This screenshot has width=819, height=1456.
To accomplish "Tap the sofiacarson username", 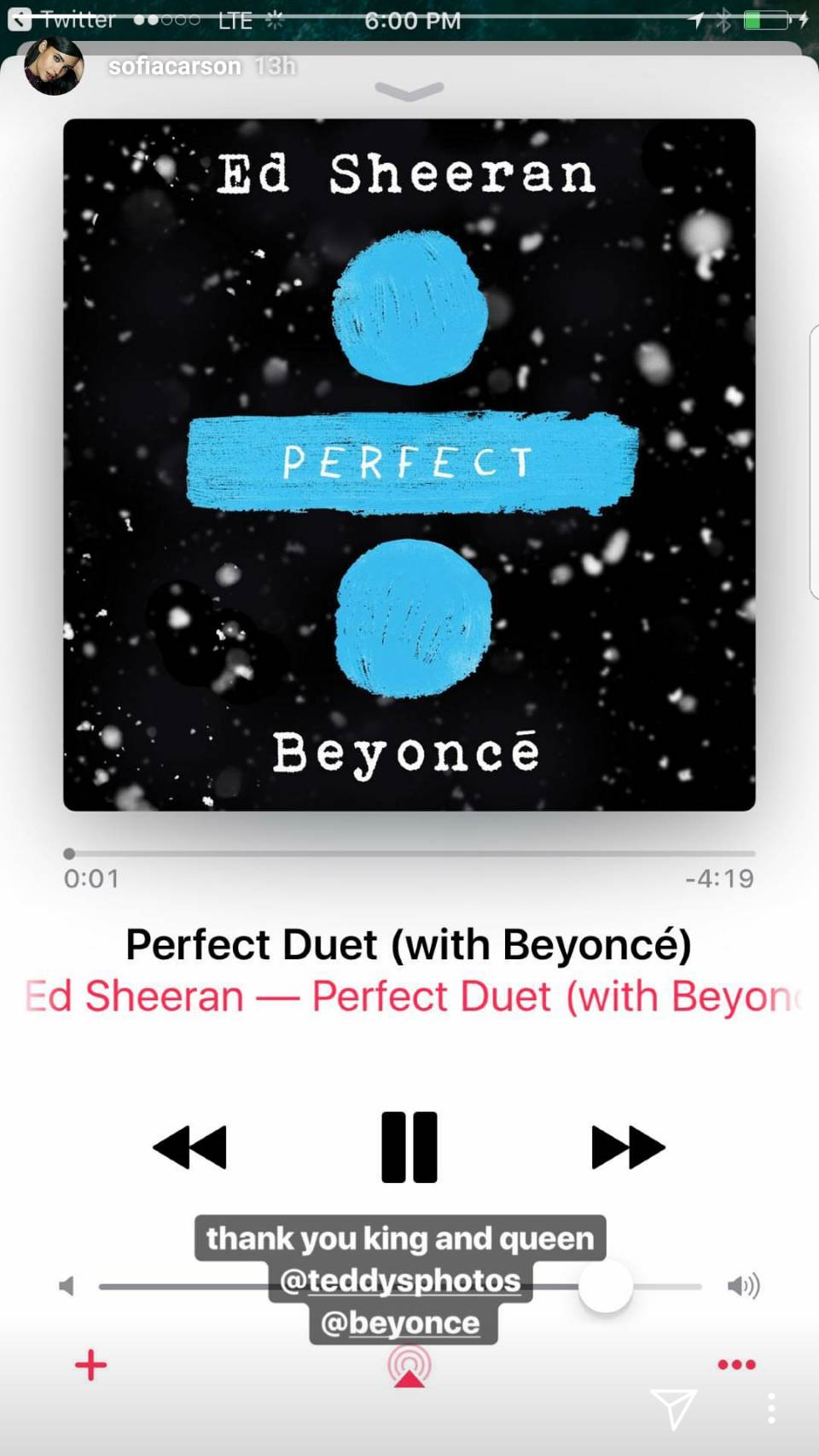I will 174,66.
